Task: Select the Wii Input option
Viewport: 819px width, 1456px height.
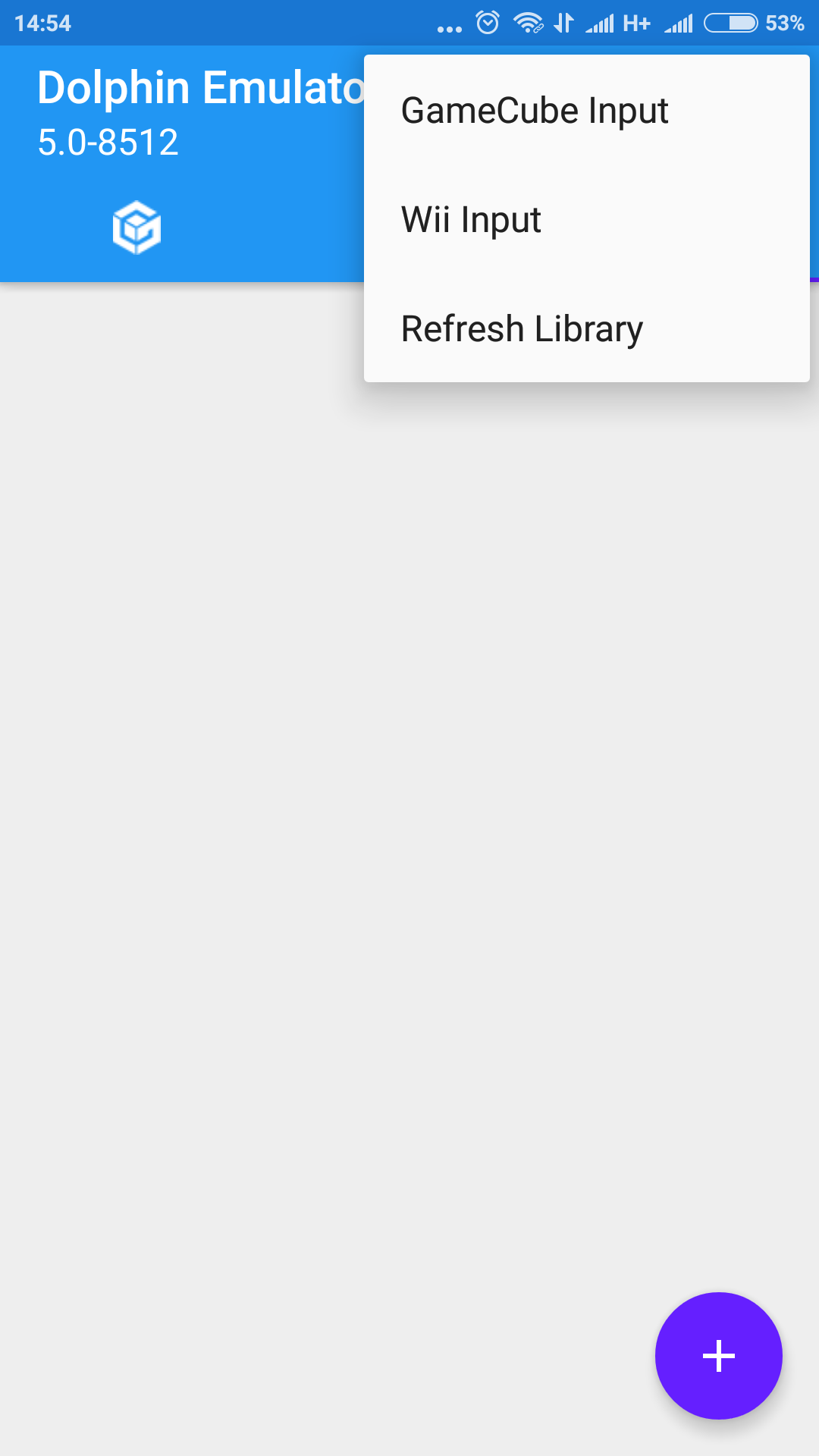Action: click(x=586, y=220)
